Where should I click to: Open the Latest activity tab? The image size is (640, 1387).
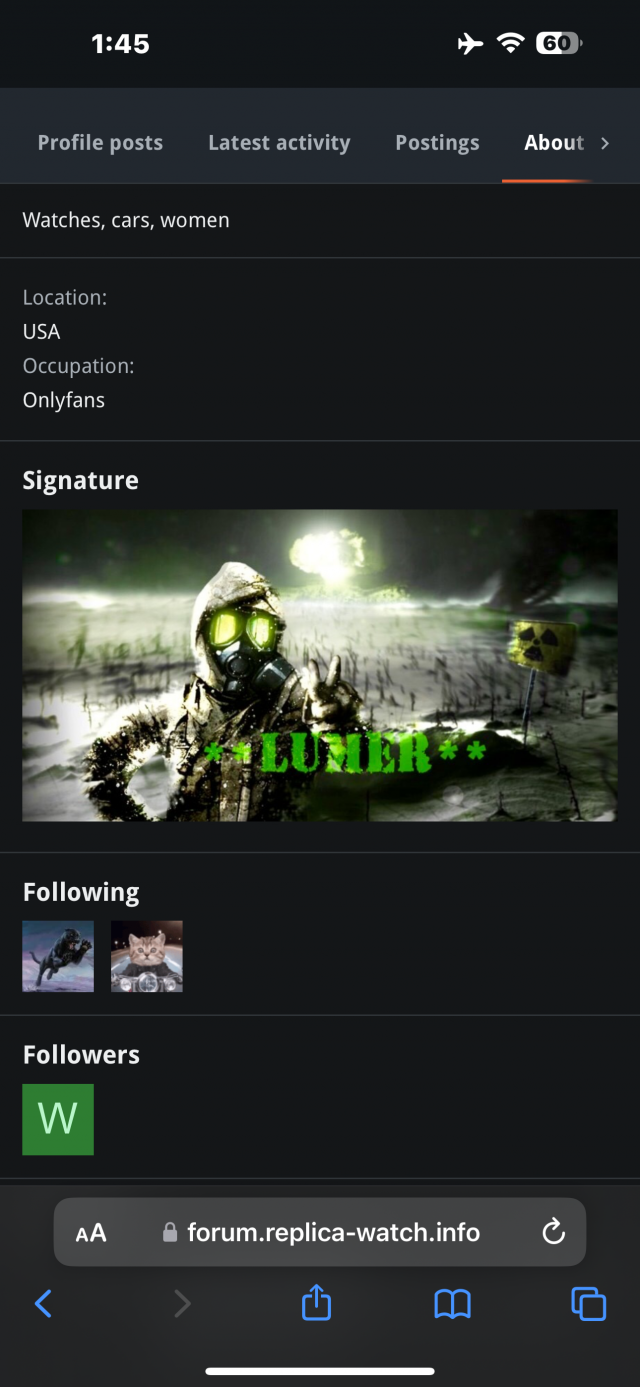click(x=279, y=143)
